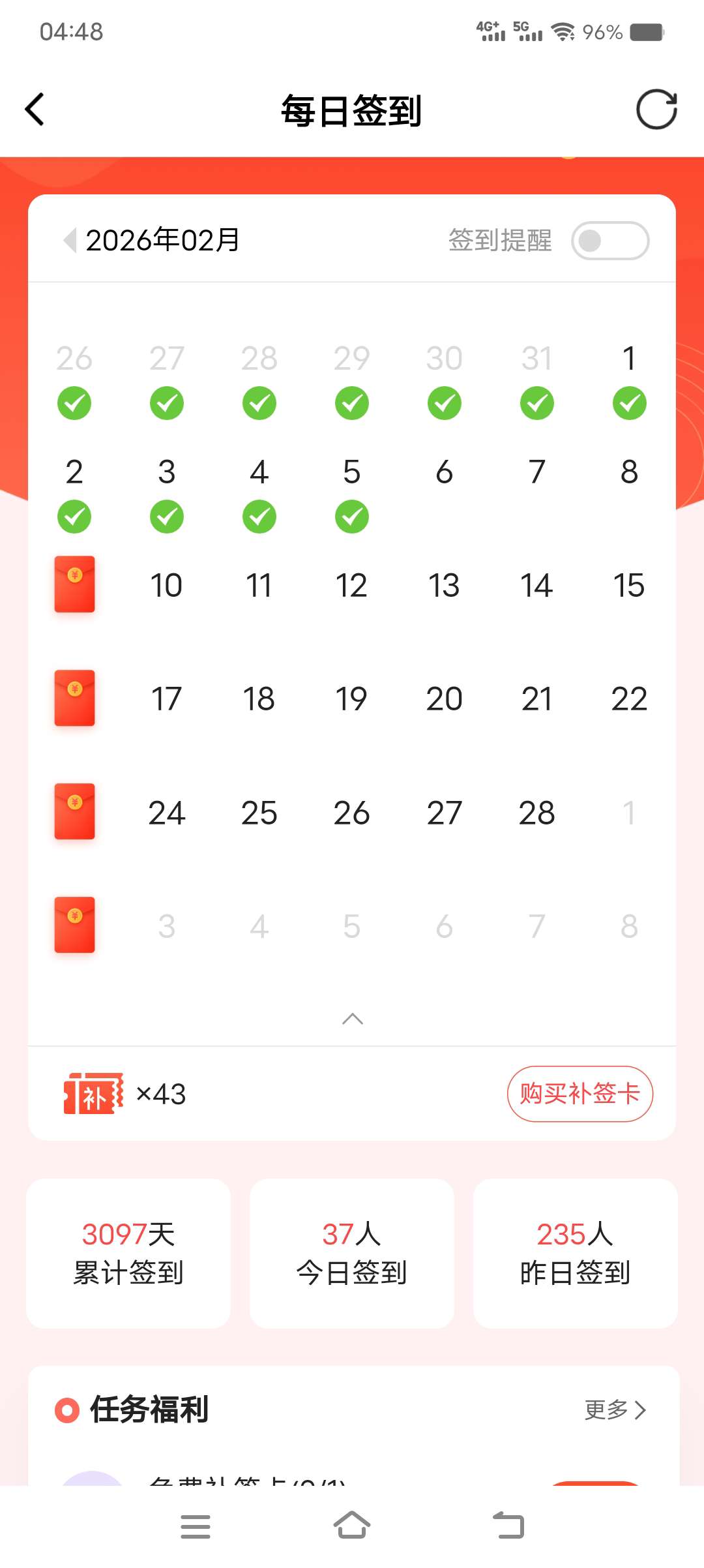Go to the previous month in the calendar

70,240
